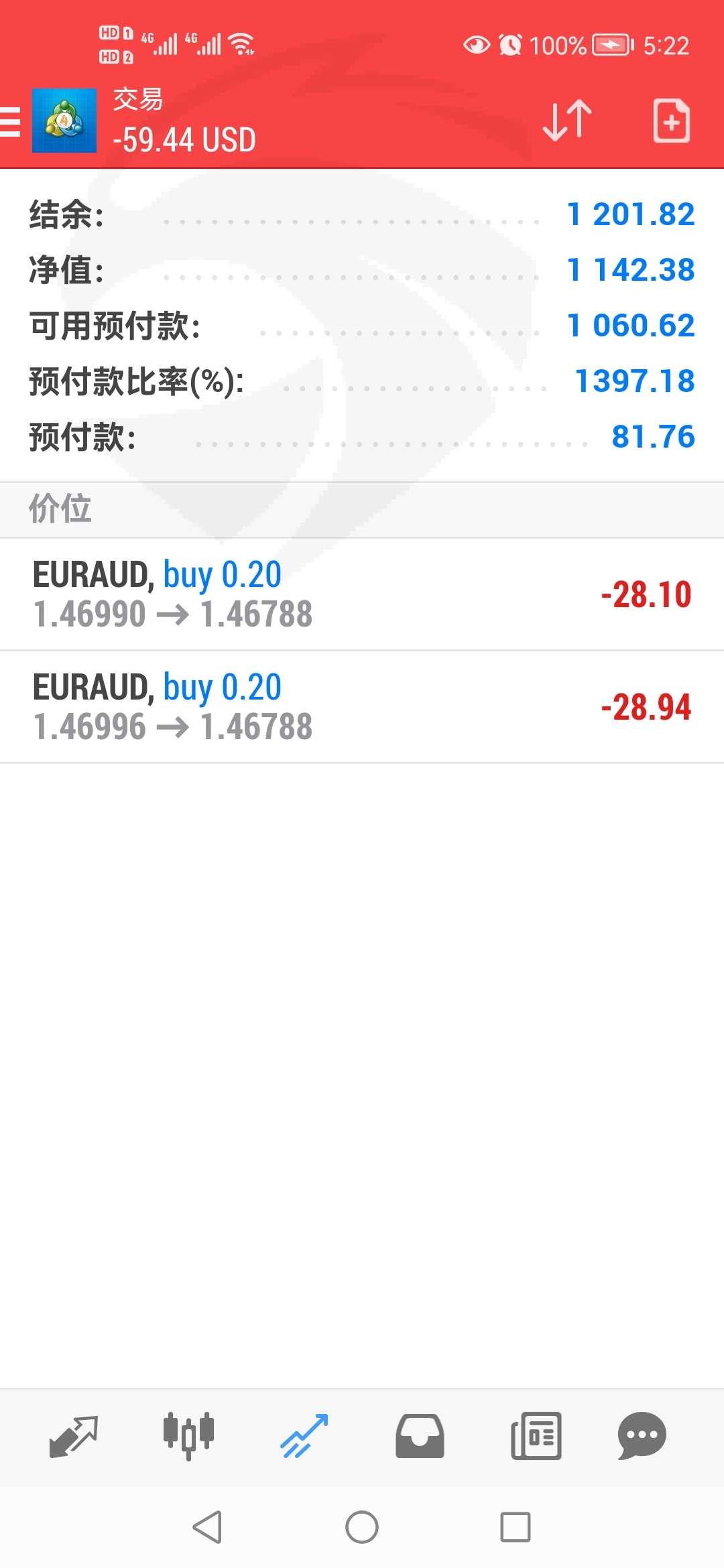The width and height of the screenshot is (724, 1568).
Task: Select the trade tab
Action: (304, 1436)
